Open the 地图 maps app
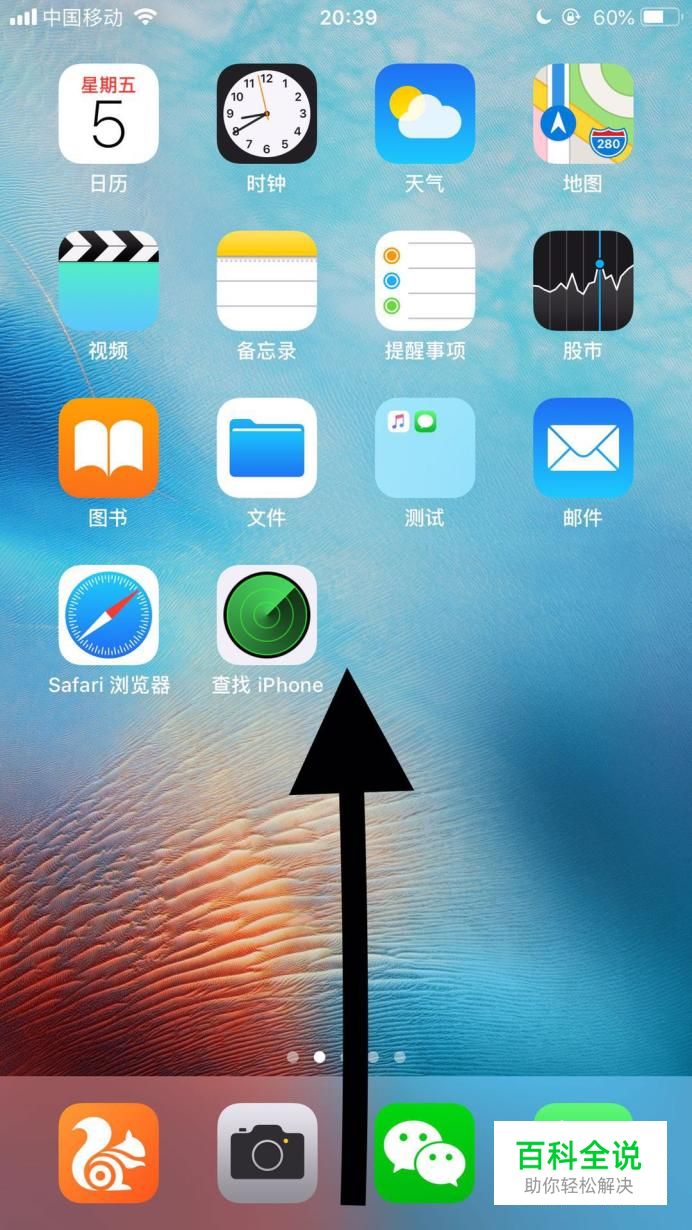 coord(582,114)
